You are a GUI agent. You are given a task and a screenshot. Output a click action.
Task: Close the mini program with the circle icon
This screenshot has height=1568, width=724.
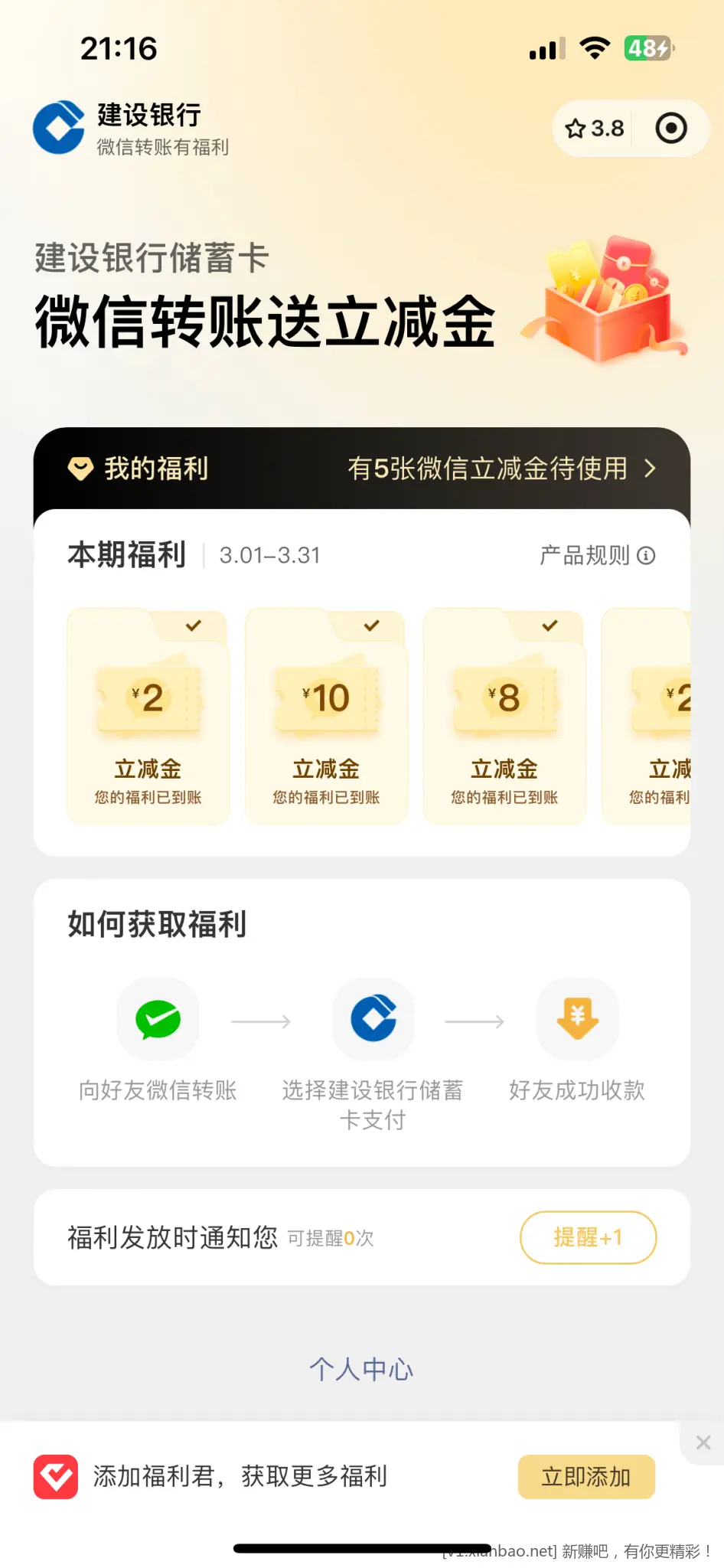671,129
